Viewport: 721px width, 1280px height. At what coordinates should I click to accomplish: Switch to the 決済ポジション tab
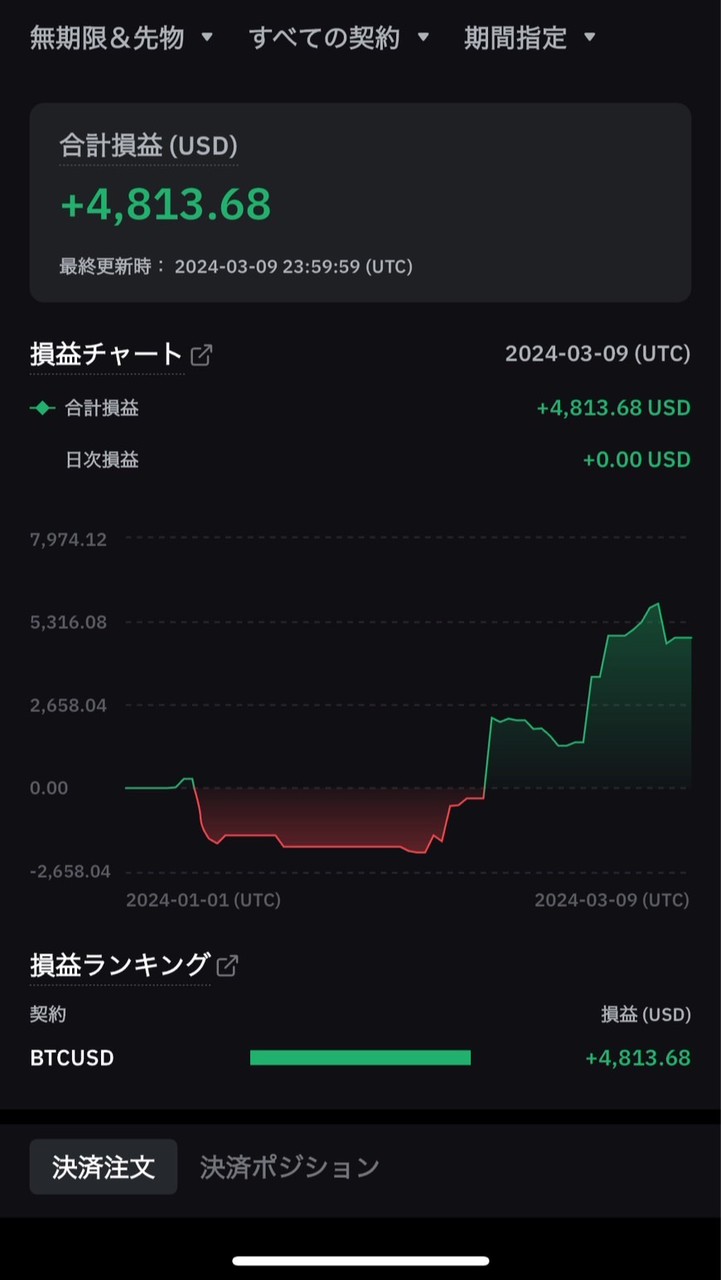[x=289, y=1167]
